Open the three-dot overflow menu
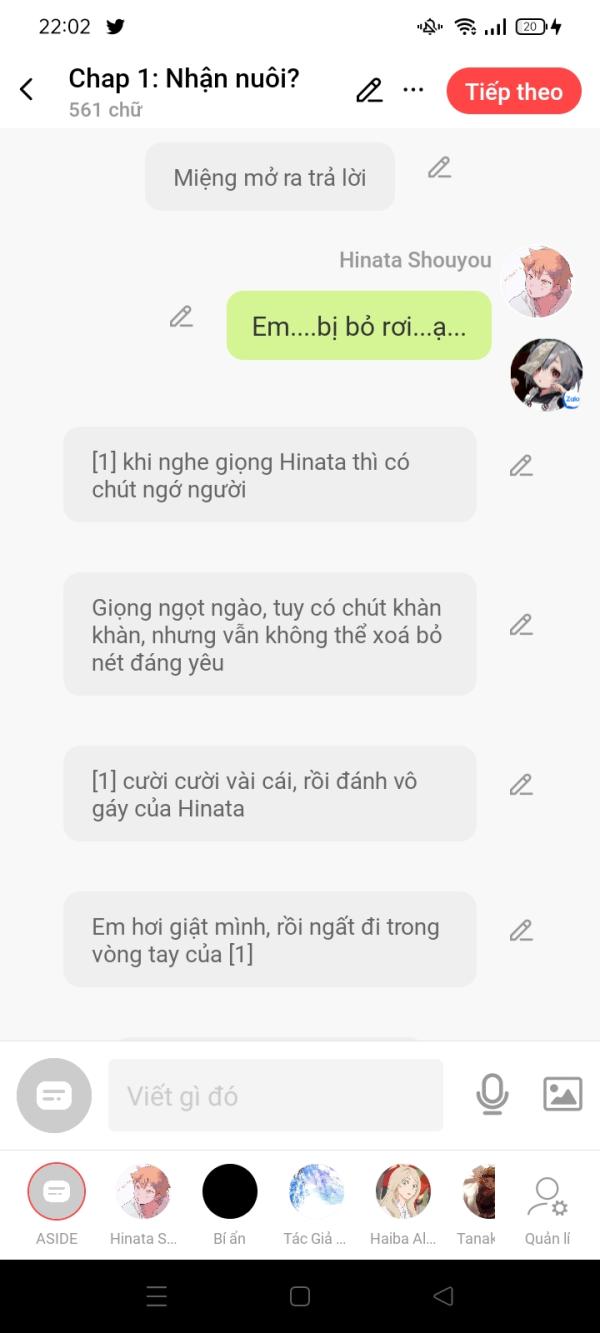 413,90
